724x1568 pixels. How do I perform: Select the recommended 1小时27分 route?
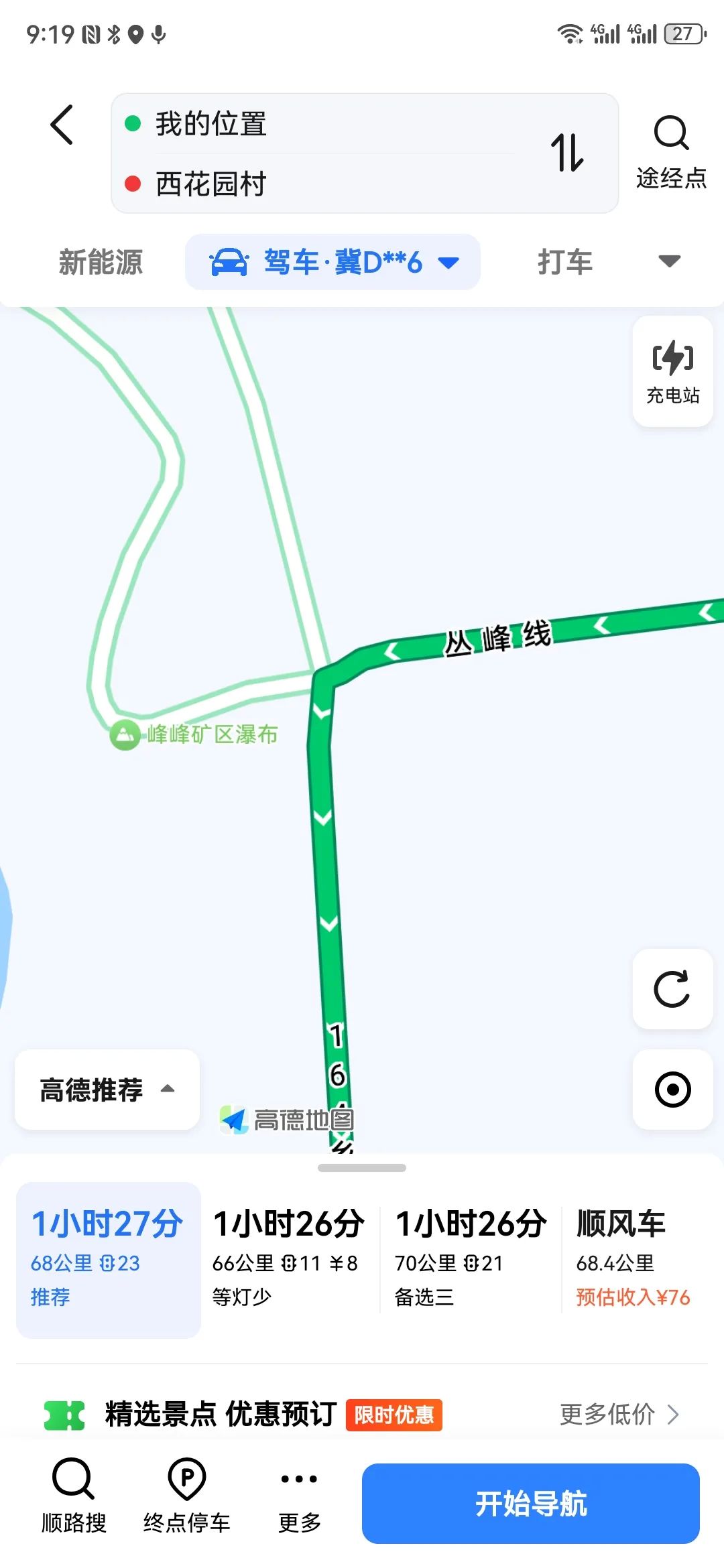(108, 1260)
